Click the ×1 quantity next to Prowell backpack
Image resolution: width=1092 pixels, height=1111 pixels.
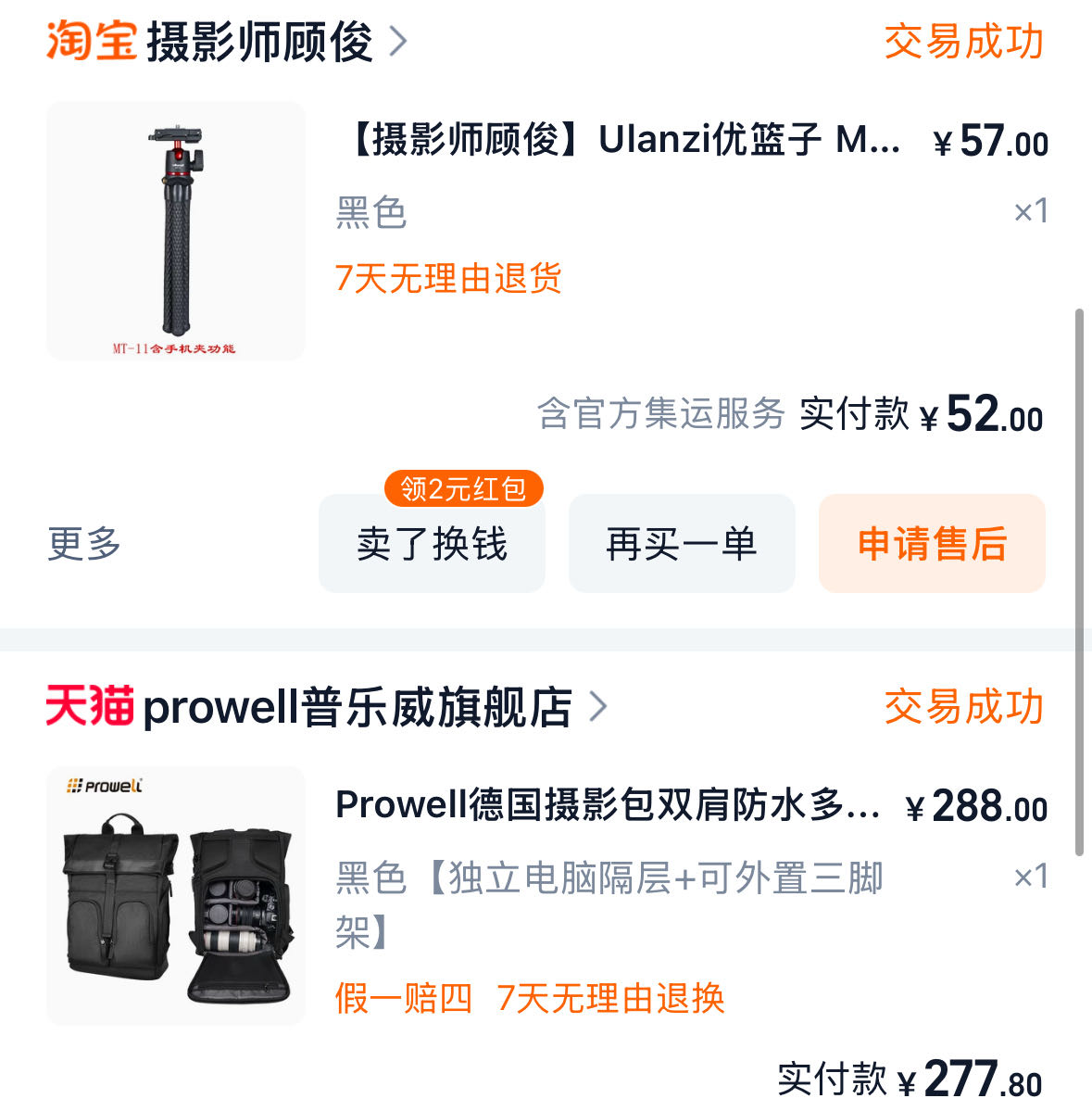pos(1030,875)
